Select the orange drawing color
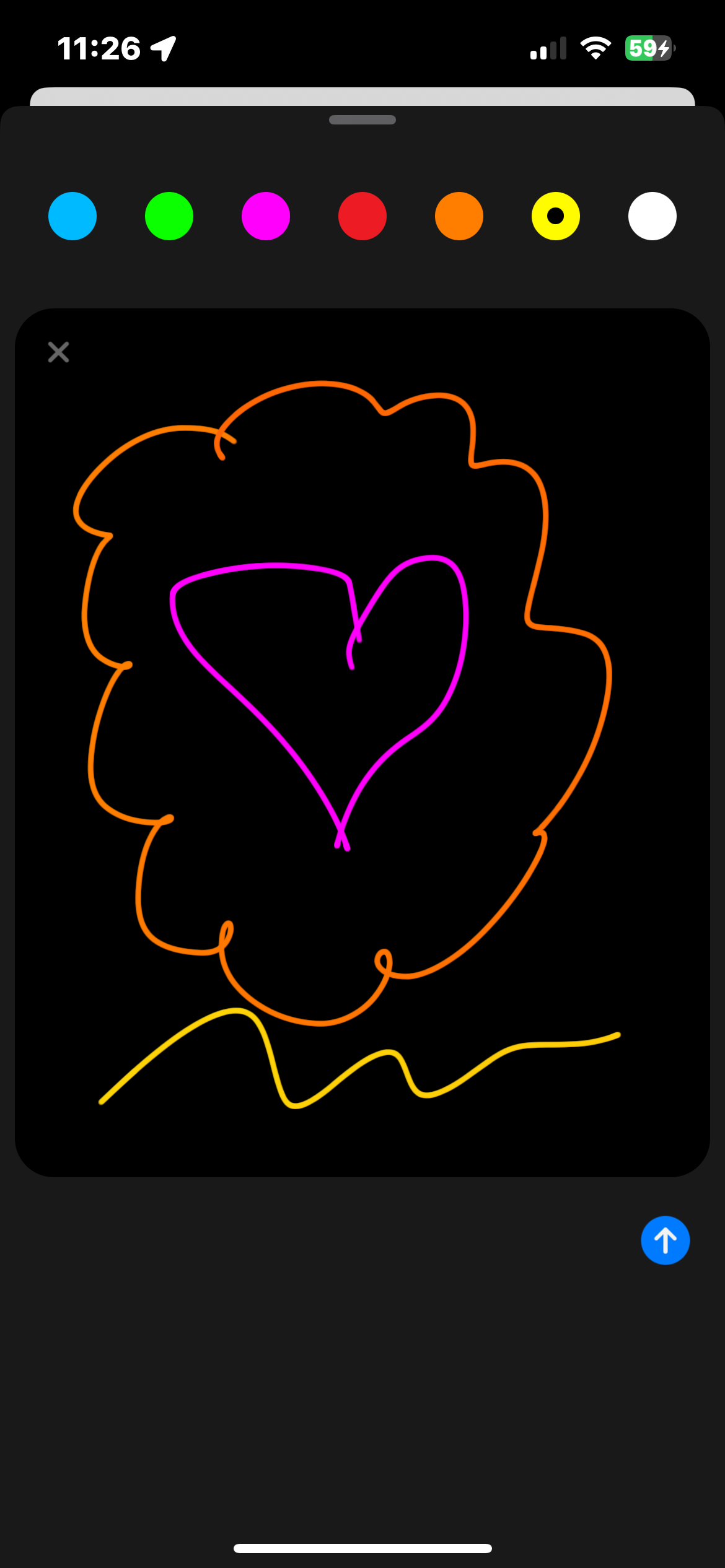The width and height of the screenshot is (725, 1568). [459, 216]
